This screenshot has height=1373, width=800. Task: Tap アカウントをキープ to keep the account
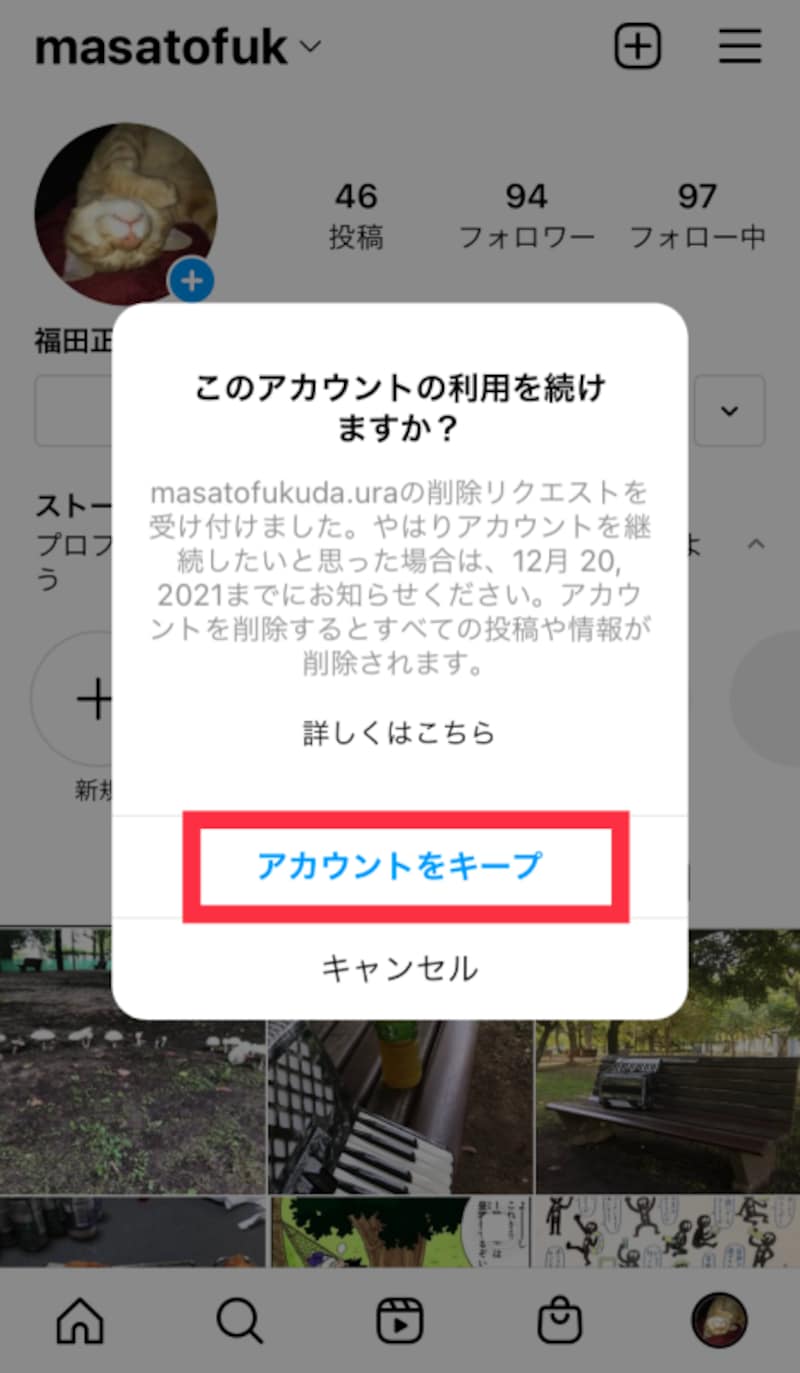(x=400, y=866)
